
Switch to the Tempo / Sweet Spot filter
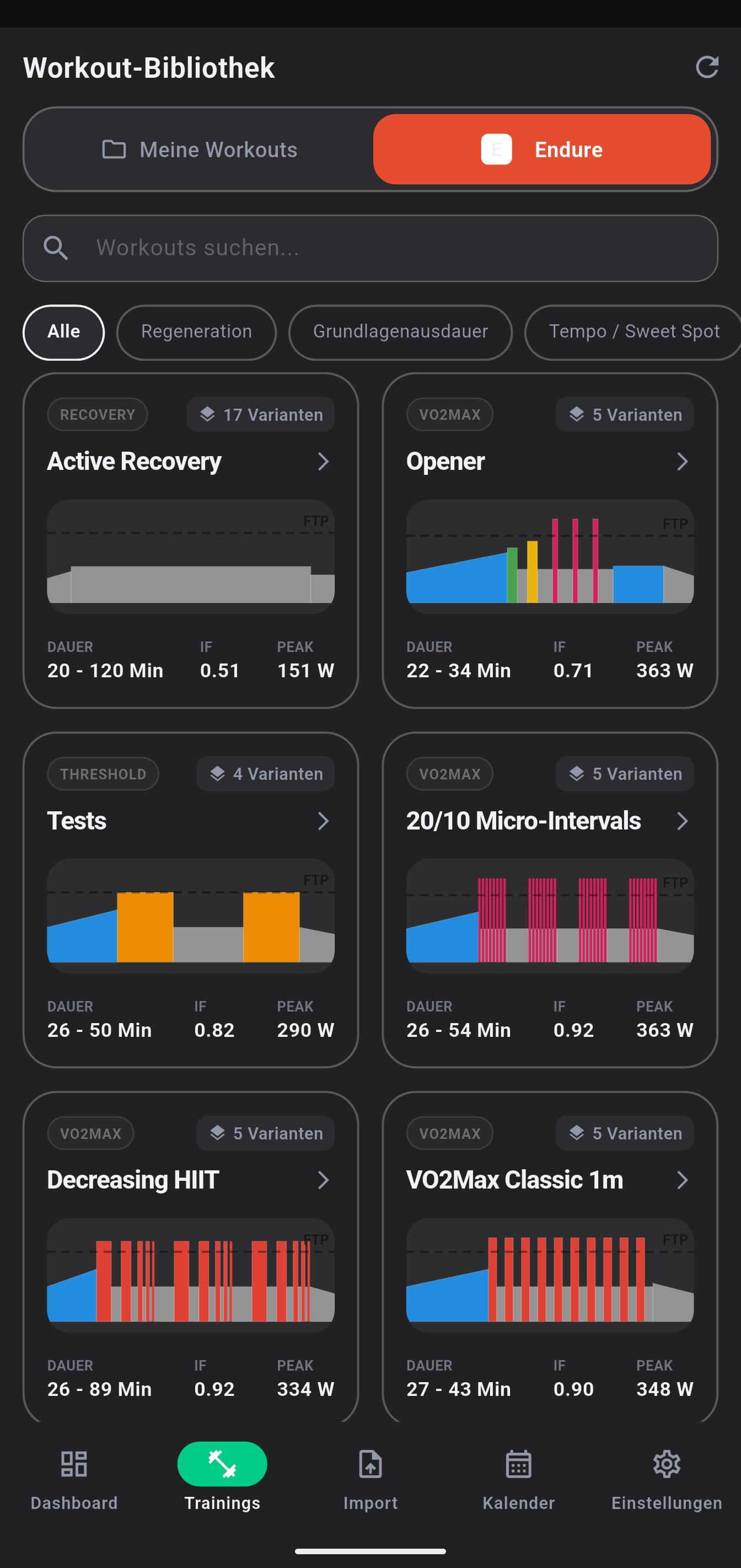634,333
